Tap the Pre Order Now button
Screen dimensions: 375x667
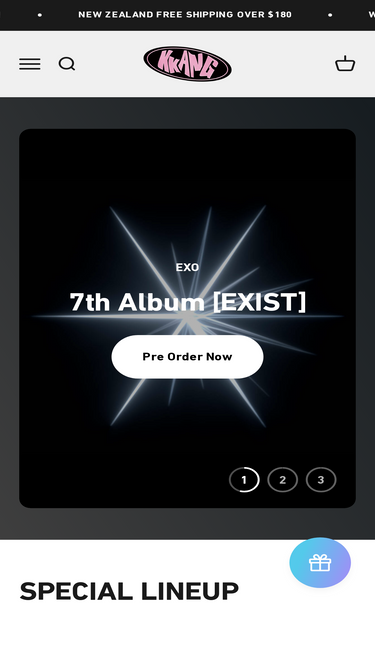click(x=188, y=356)
